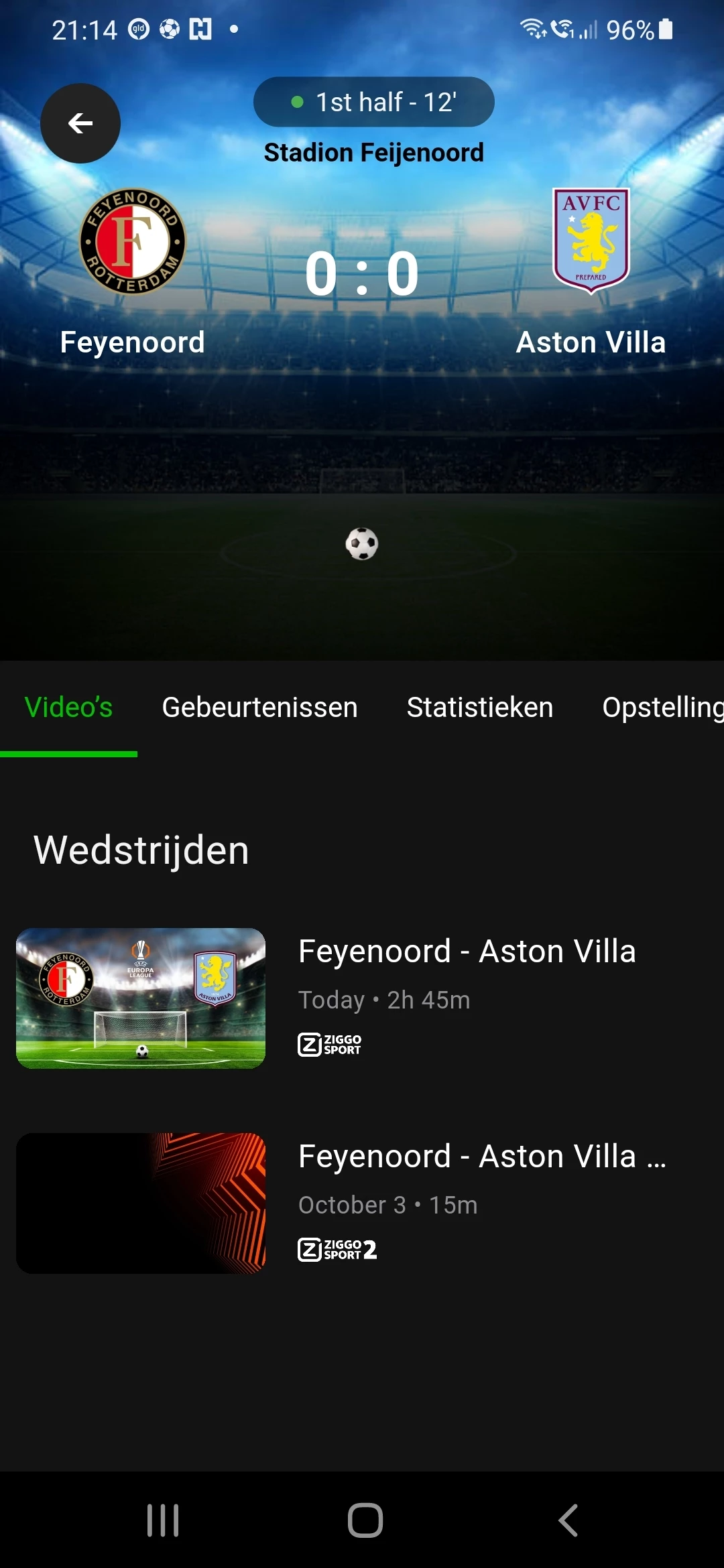Go back using the arrow button
This screenshot has height=1568, width=724.
[x=80, y=123]
